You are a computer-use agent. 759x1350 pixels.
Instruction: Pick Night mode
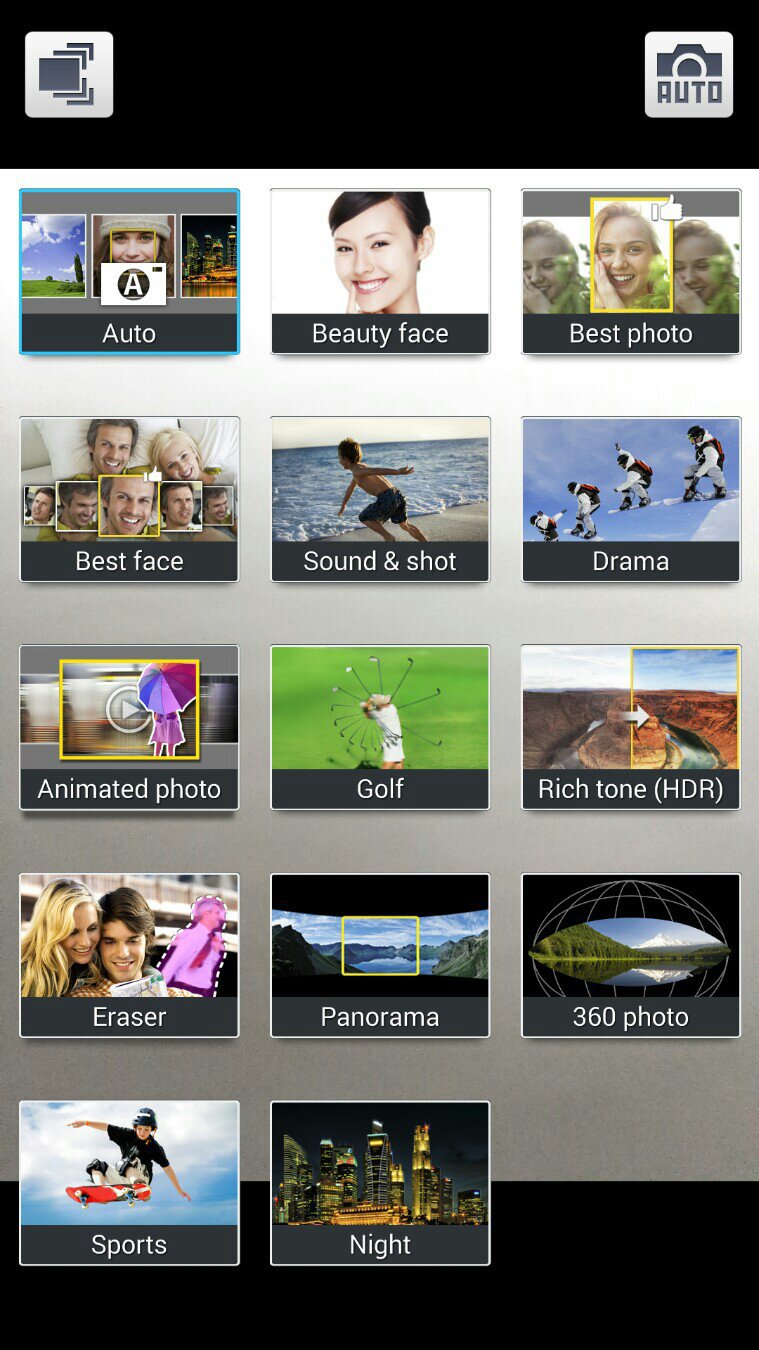point(380,1183)
